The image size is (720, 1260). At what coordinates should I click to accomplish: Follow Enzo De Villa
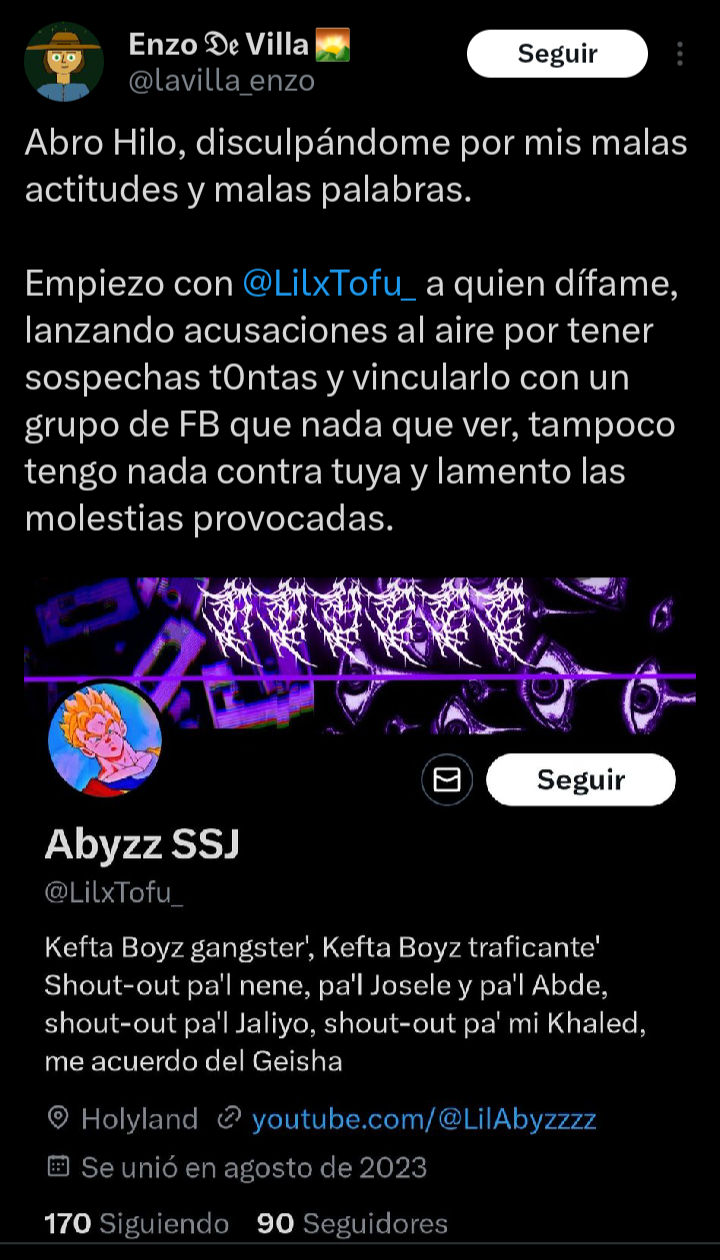click(x=557, y=54)
